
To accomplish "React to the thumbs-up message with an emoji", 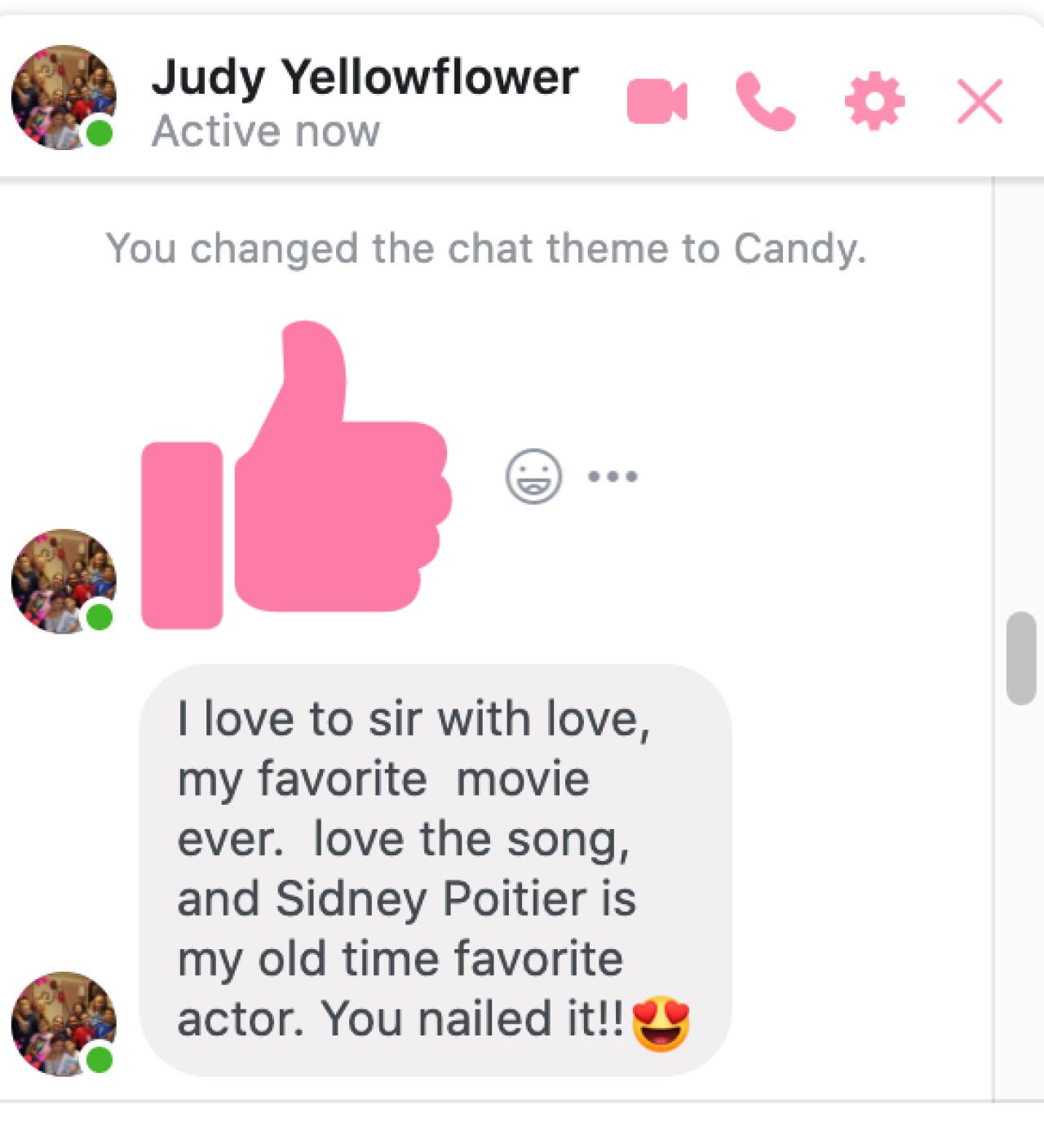I will coord(533,476).
